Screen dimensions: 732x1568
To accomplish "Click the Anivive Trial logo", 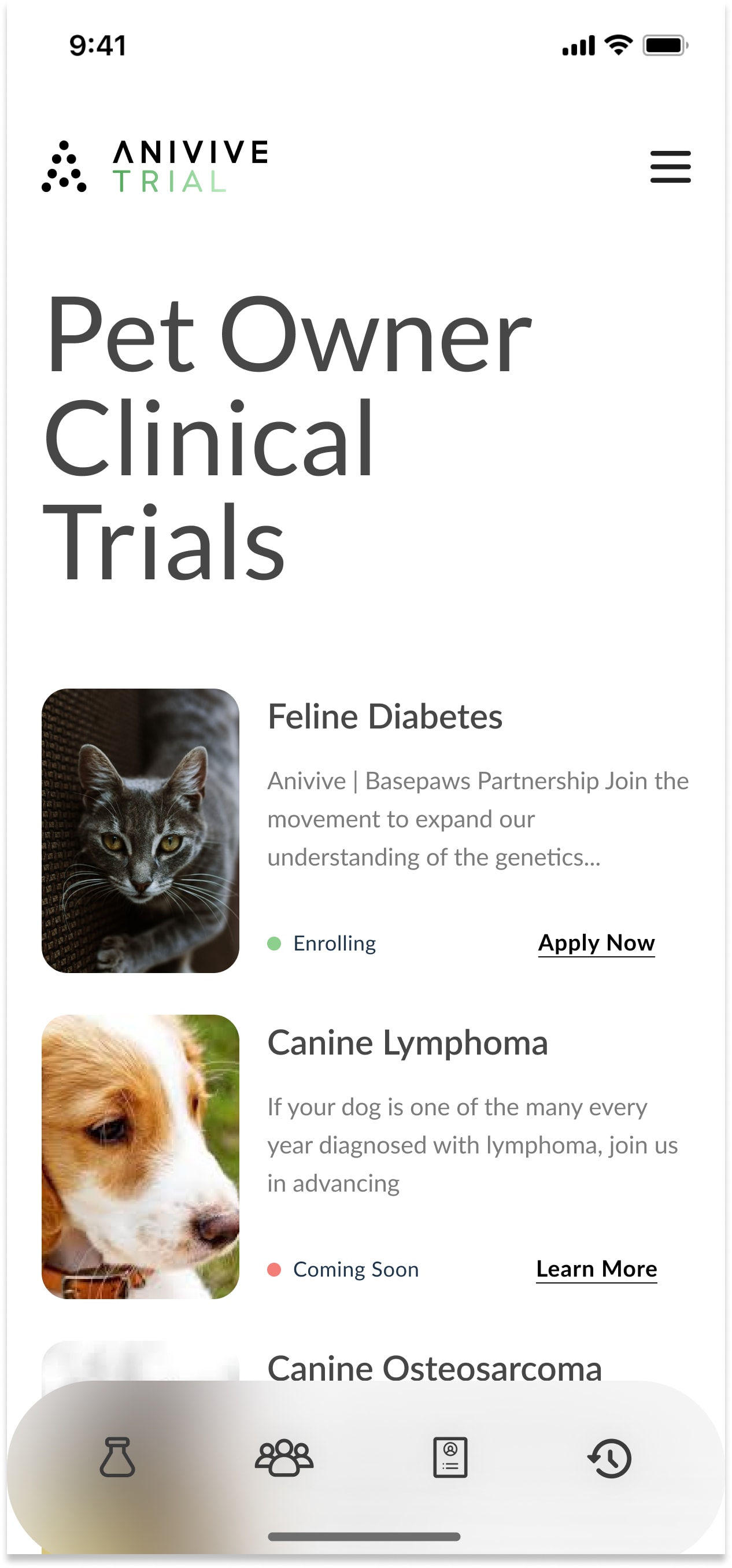I will 154,165.
